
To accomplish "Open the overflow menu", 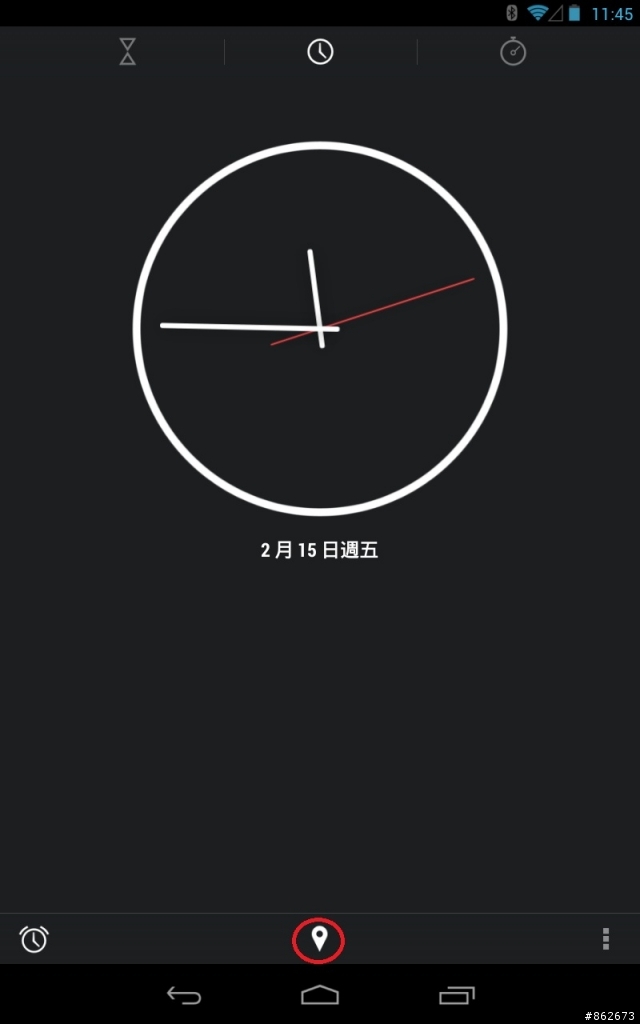I will click(x=605, y=939).
